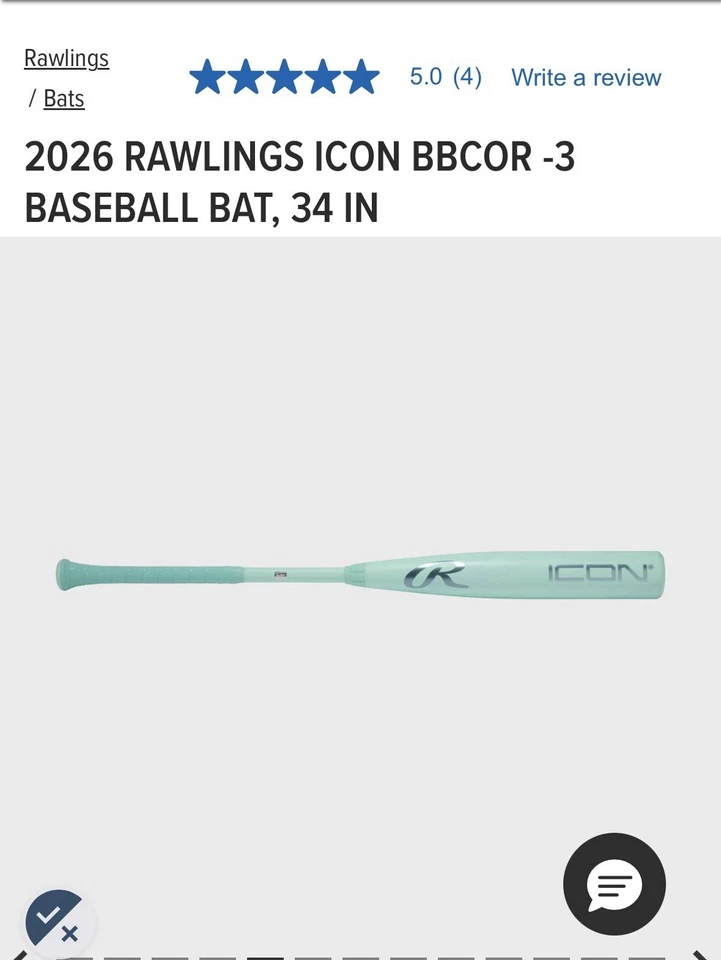Image resolution: width=721 pixels, height=960 pixels.
Task: Click the second rating star
Action: click(x=247, y=76)
